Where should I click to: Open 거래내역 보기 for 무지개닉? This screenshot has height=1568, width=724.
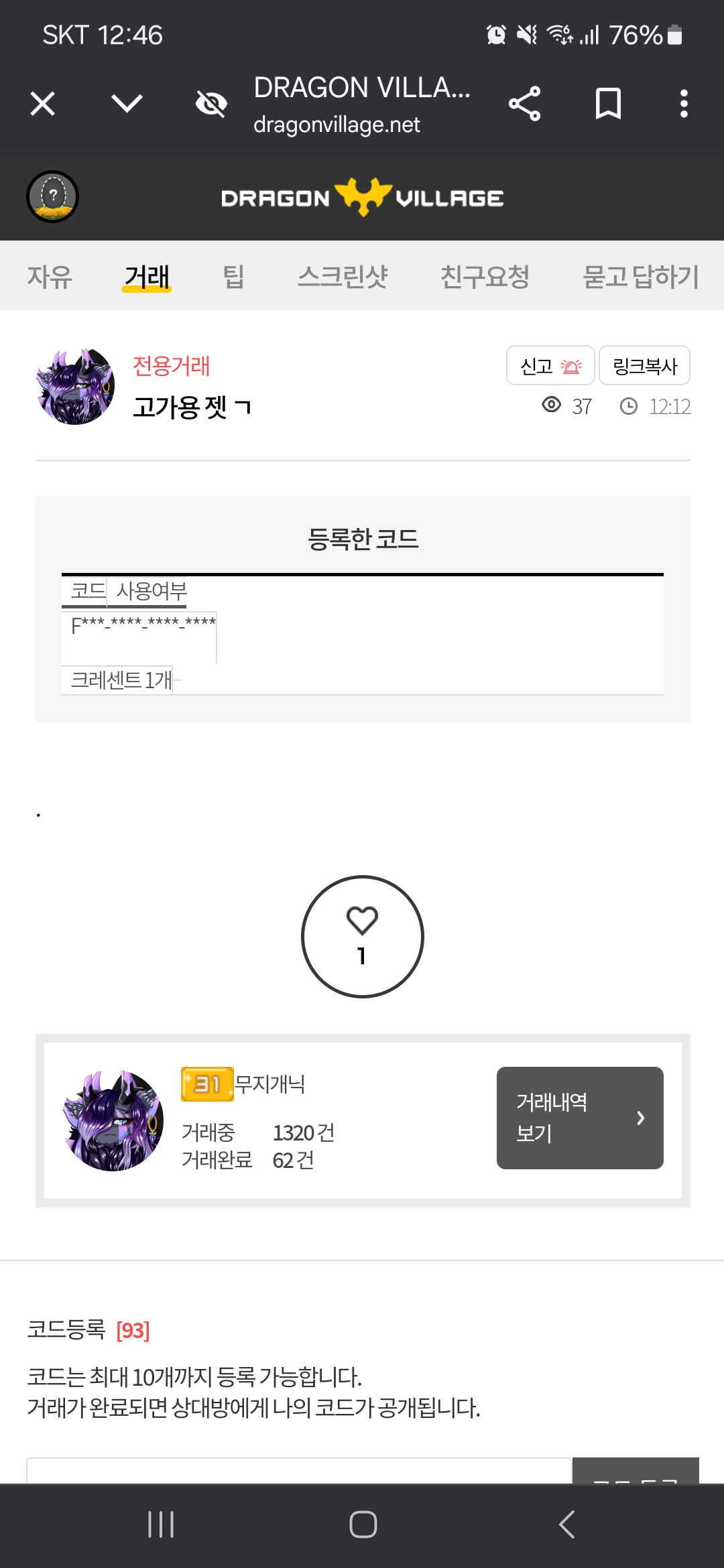pos(580,1118)
